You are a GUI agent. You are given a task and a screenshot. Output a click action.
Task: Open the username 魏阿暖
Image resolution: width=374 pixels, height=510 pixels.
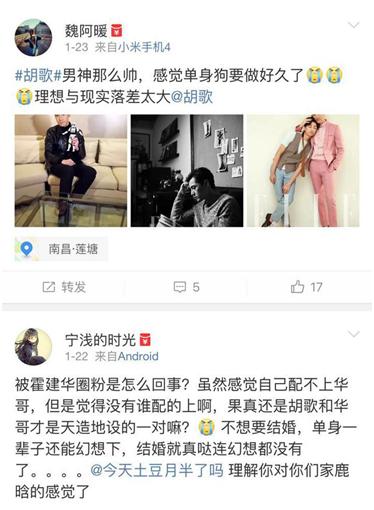86,31
